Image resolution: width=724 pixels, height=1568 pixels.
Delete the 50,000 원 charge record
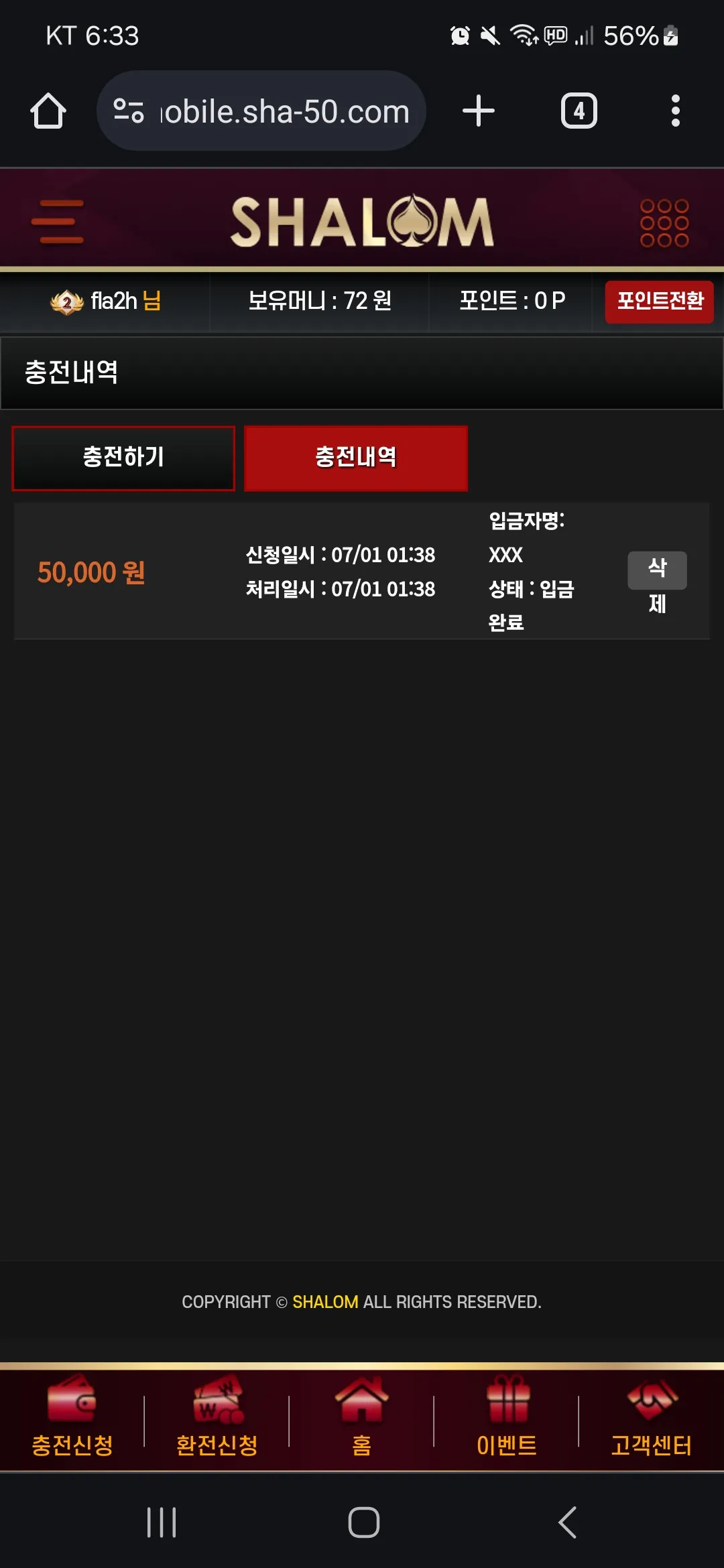657,571
